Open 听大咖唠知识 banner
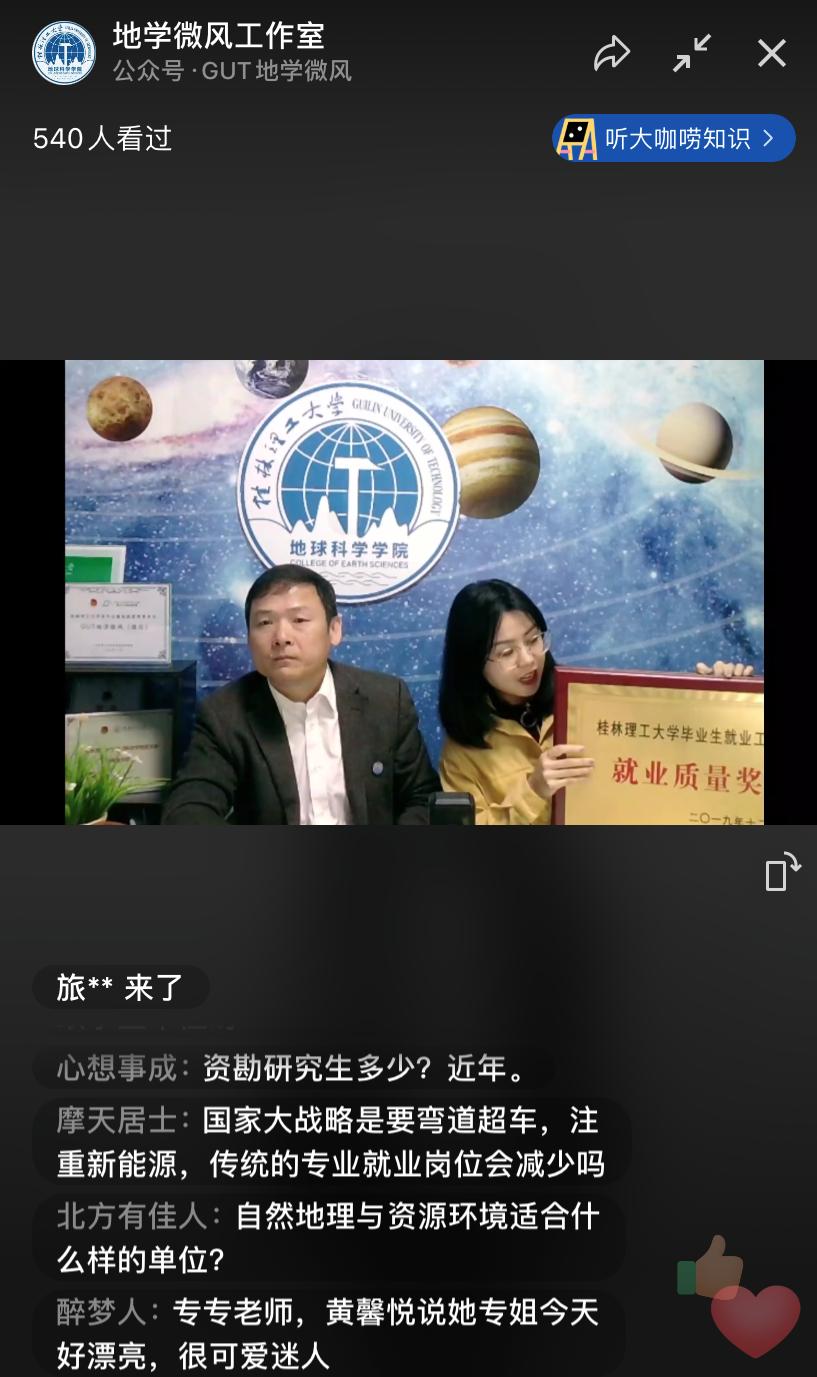Screen dimensions: 817x1377 [x=674, y=138]
